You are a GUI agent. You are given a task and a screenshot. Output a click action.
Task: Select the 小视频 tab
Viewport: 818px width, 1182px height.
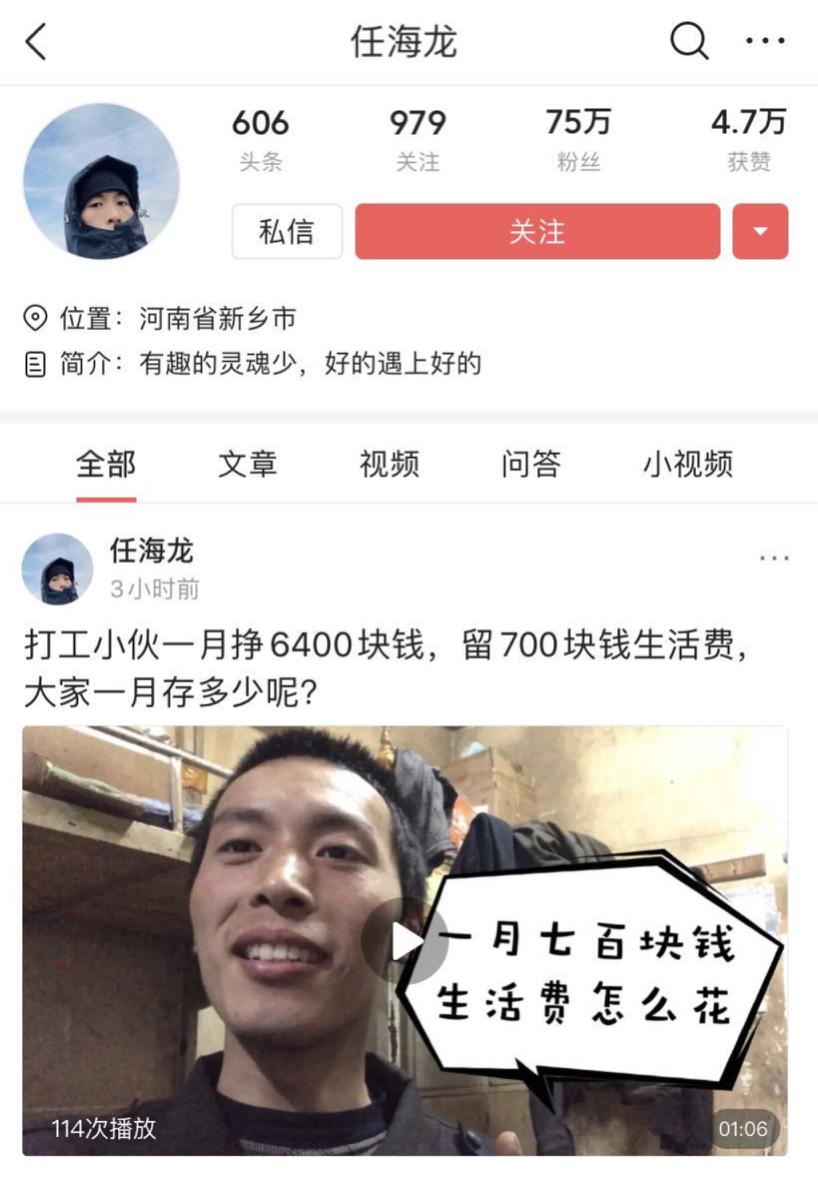686,463
